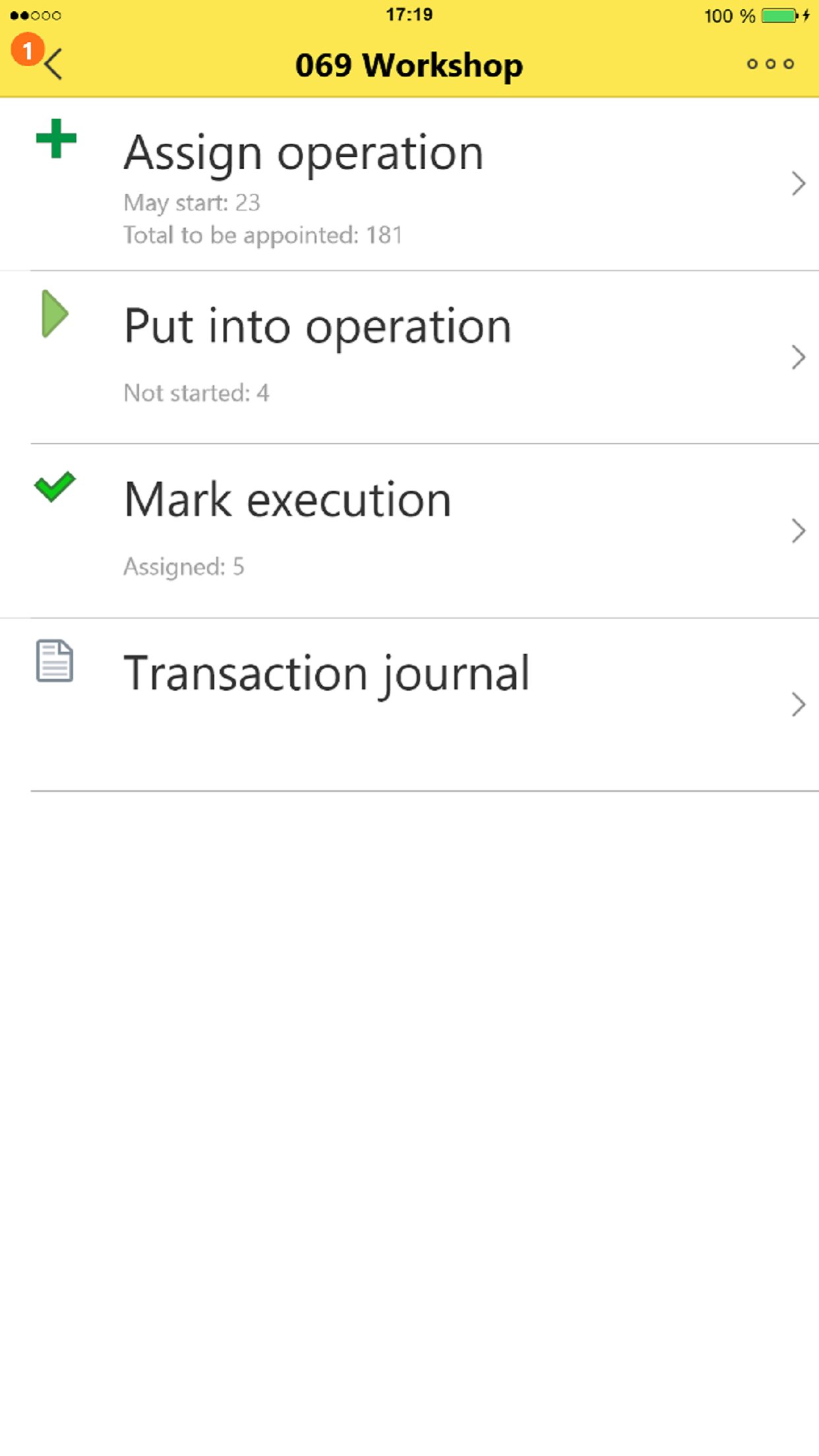Select Mark execution
This screenshot has width=819, height=1456.
[x=409, y=530]
